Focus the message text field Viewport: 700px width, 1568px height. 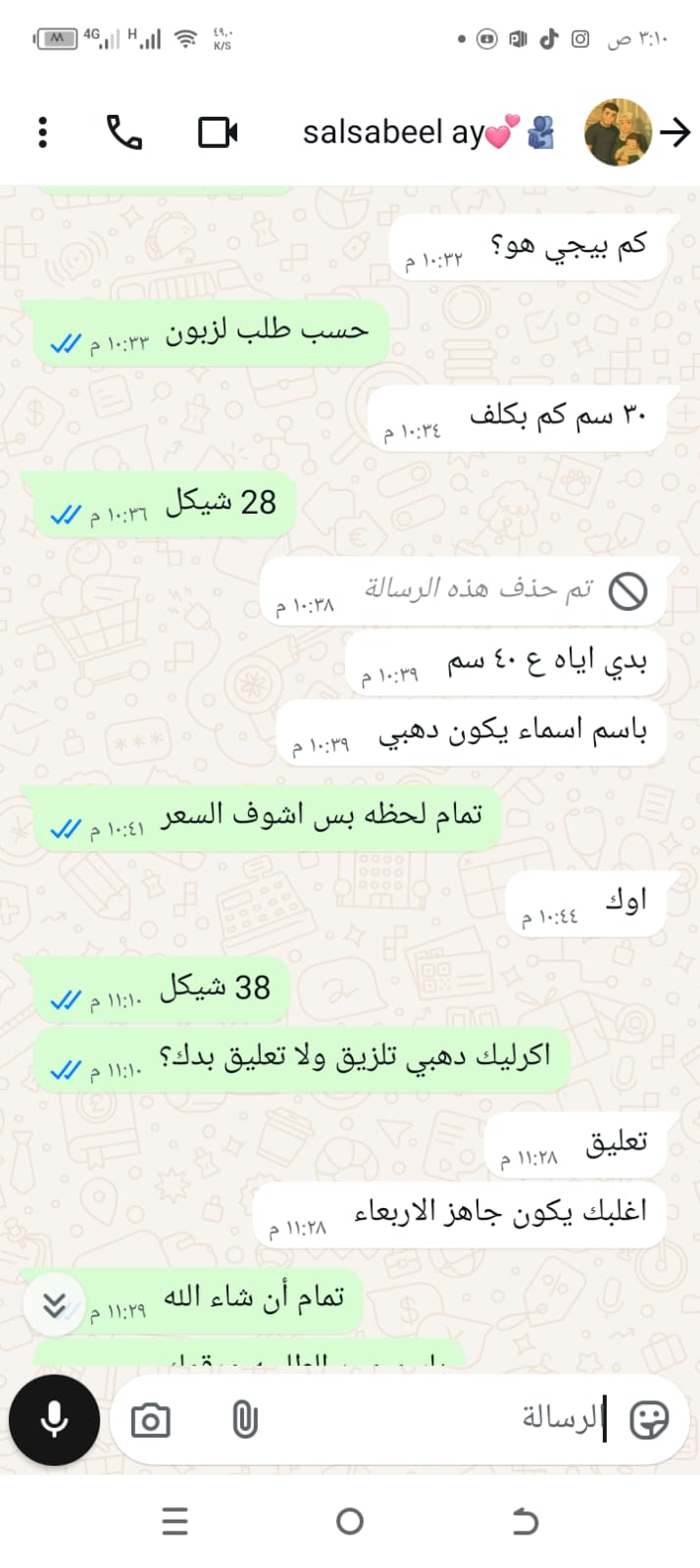click(x=441, y=1420)
